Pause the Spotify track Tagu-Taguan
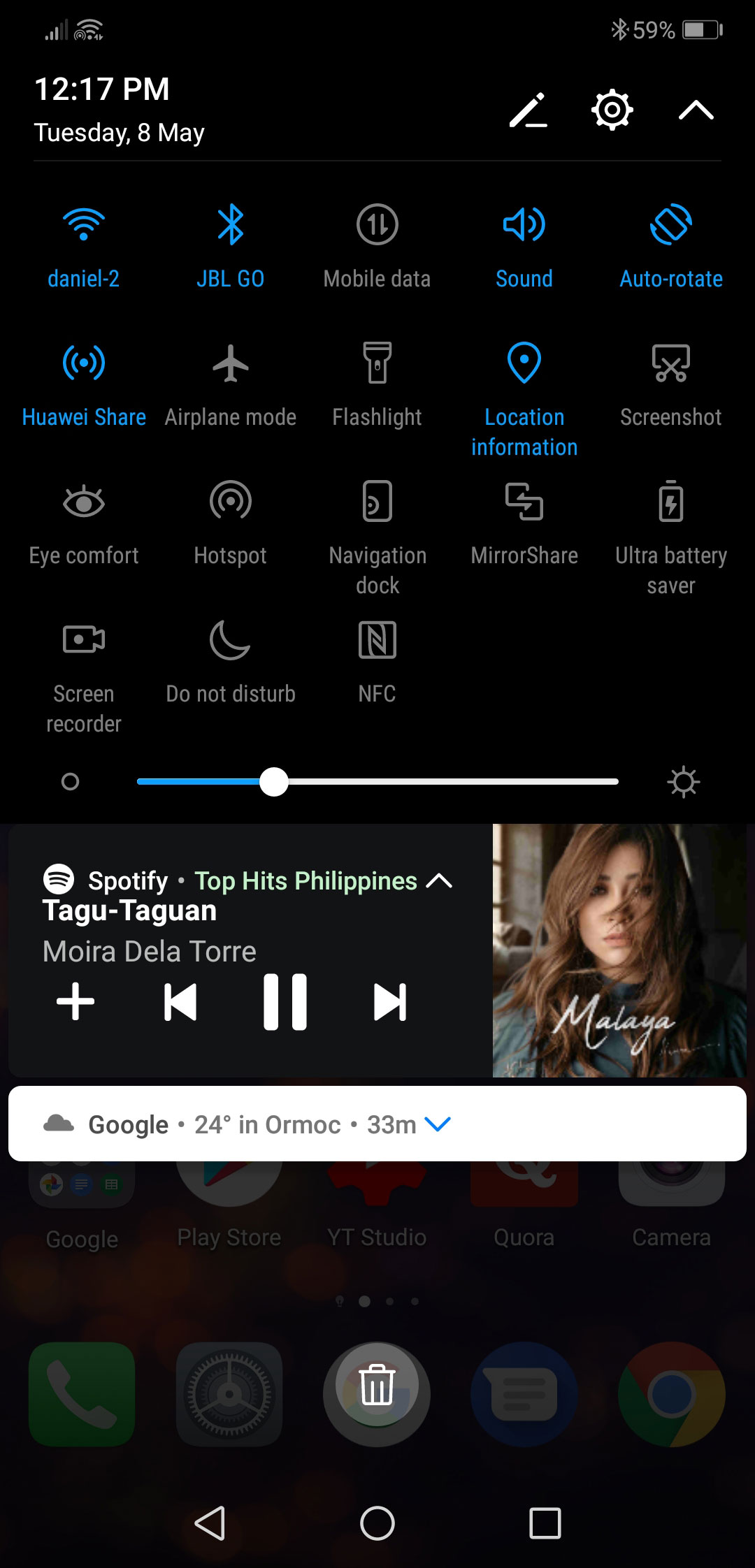 [285, 1002]
